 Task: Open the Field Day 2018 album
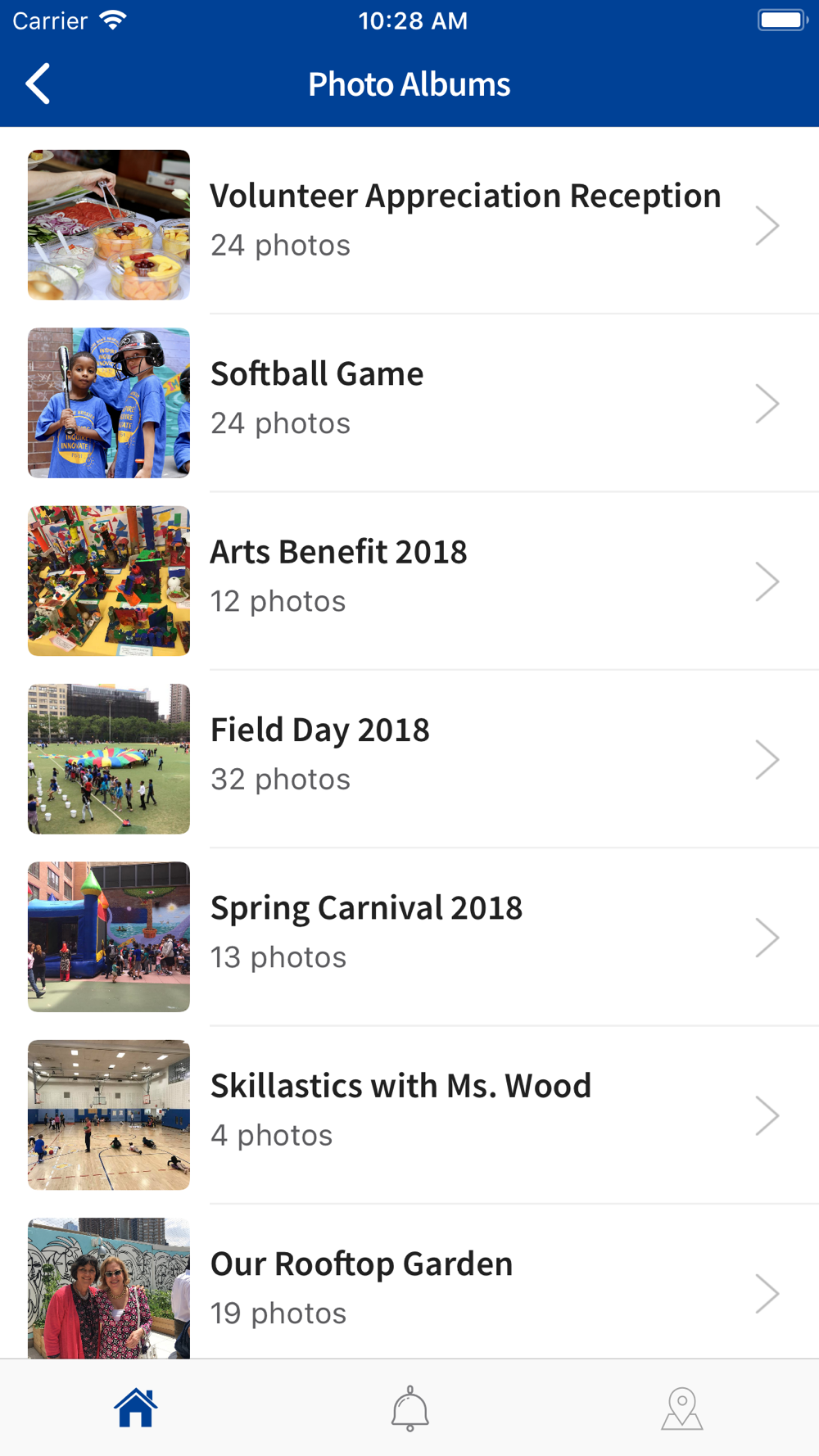coord(409,758)
